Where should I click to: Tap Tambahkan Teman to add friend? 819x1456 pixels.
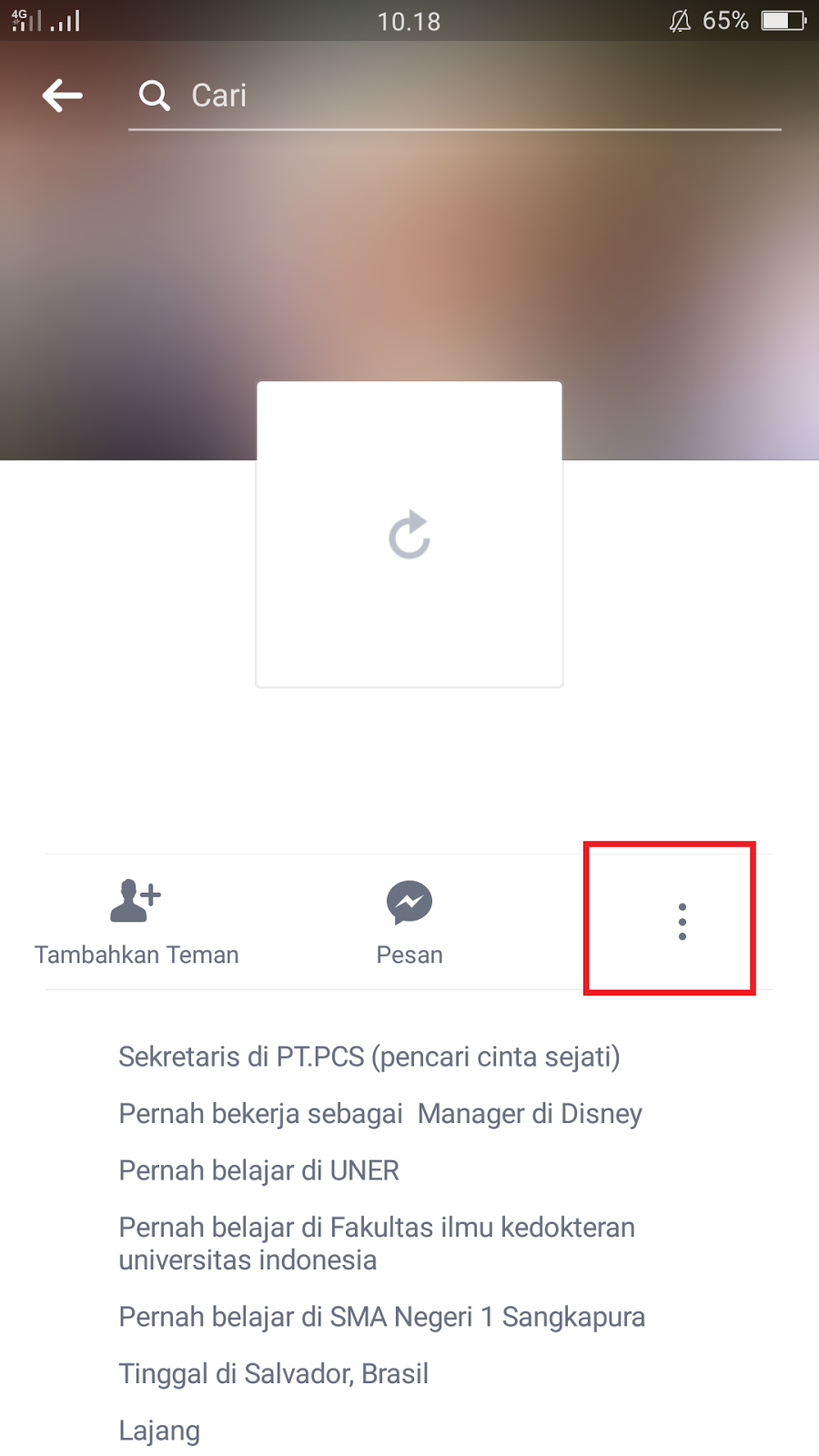point(136,921)
